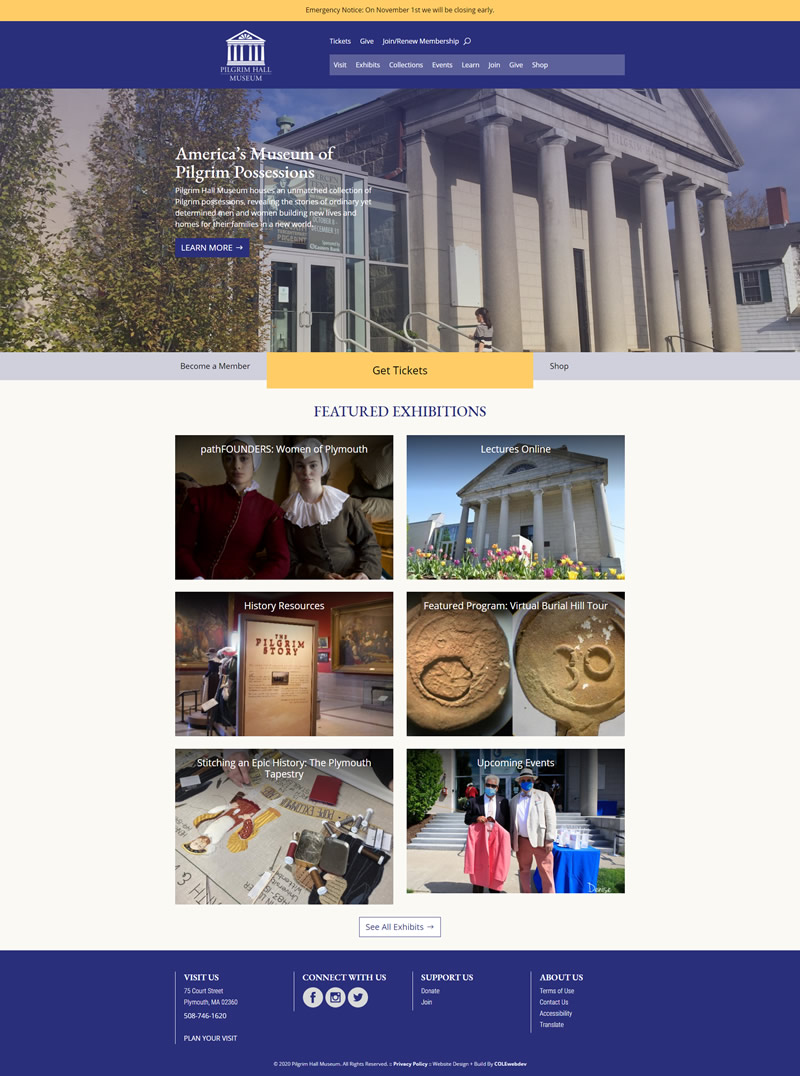Open the Lectures Online tile
The height and width of the screenshot is (1076, 800).
515,507
